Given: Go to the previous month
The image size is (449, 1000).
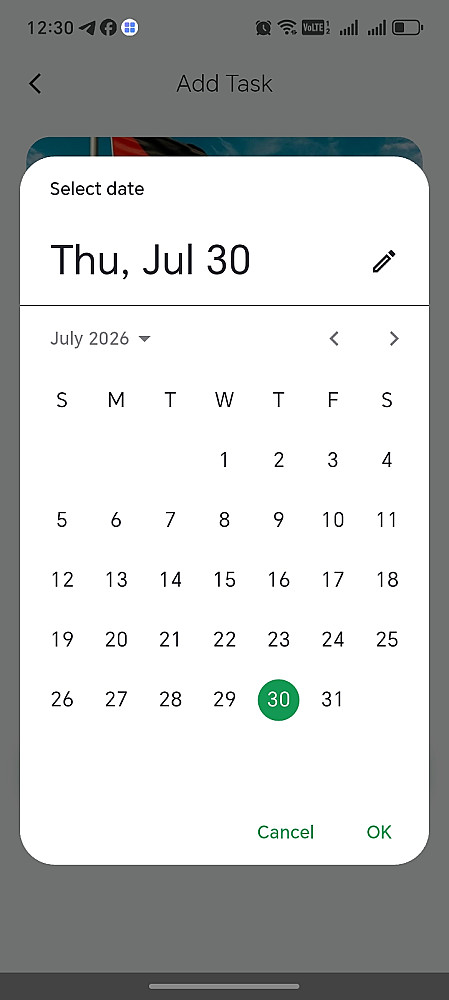Looking at the screenshot, I should (x=334, y=339).
